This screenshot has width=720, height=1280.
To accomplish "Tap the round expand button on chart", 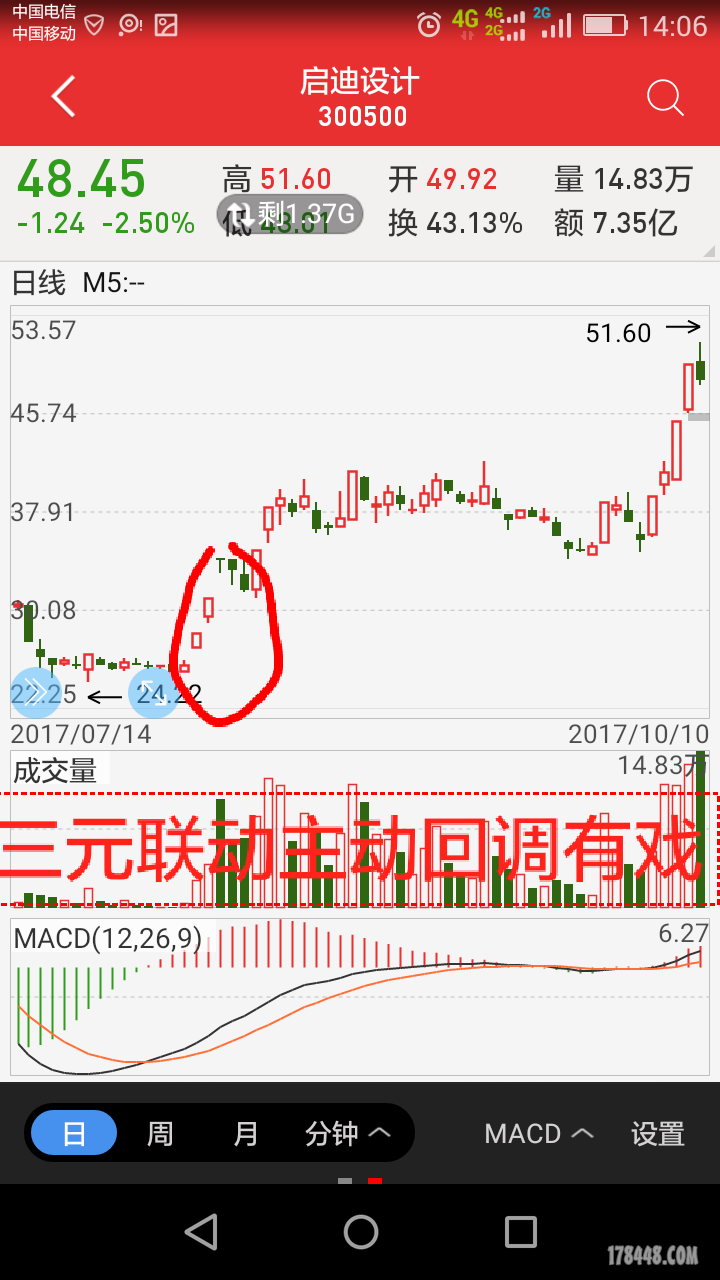I will tap(154, 692).
